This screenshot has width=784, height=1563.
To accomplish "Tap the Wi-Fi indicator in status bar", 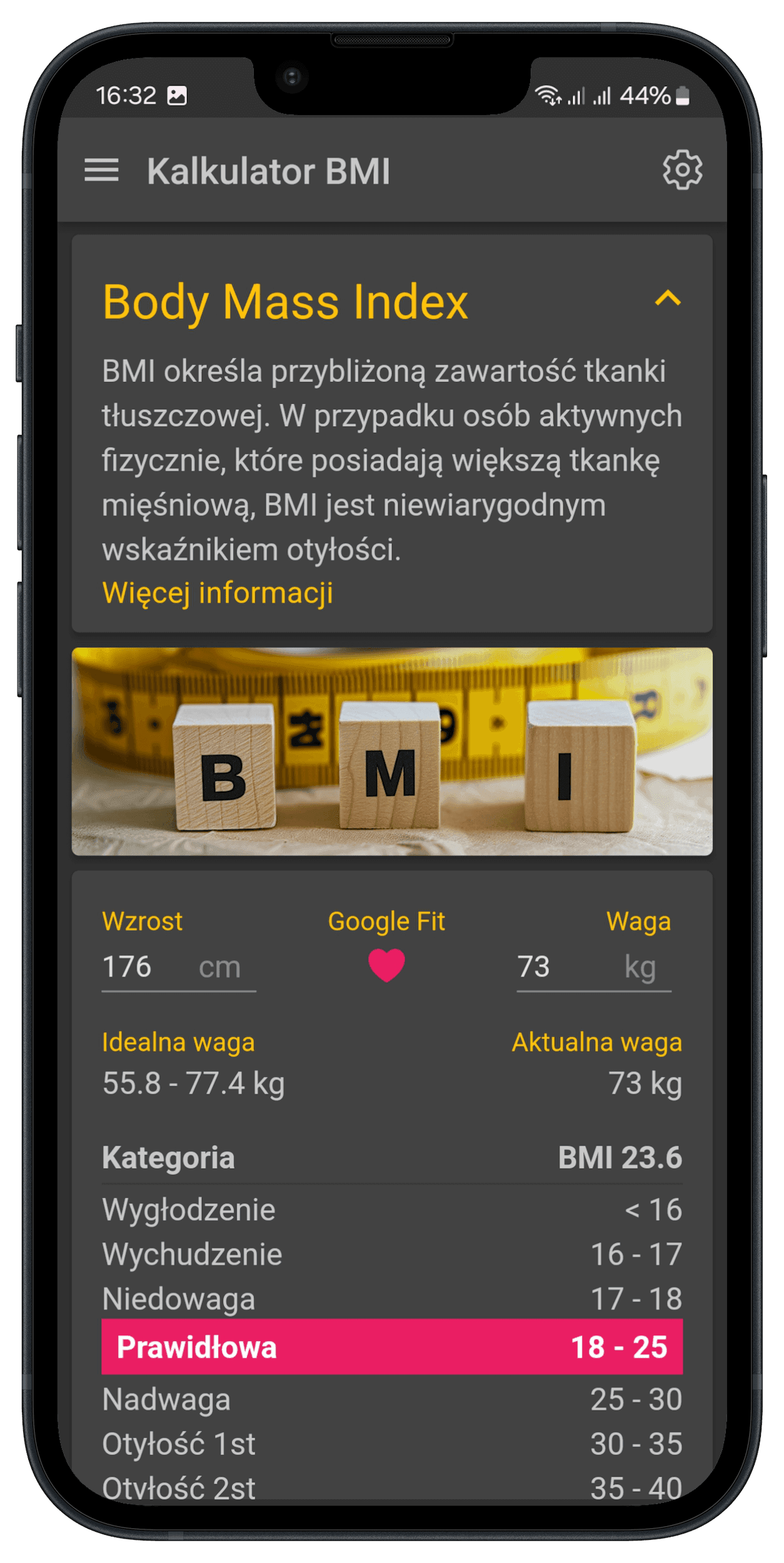I will [548, 94].
